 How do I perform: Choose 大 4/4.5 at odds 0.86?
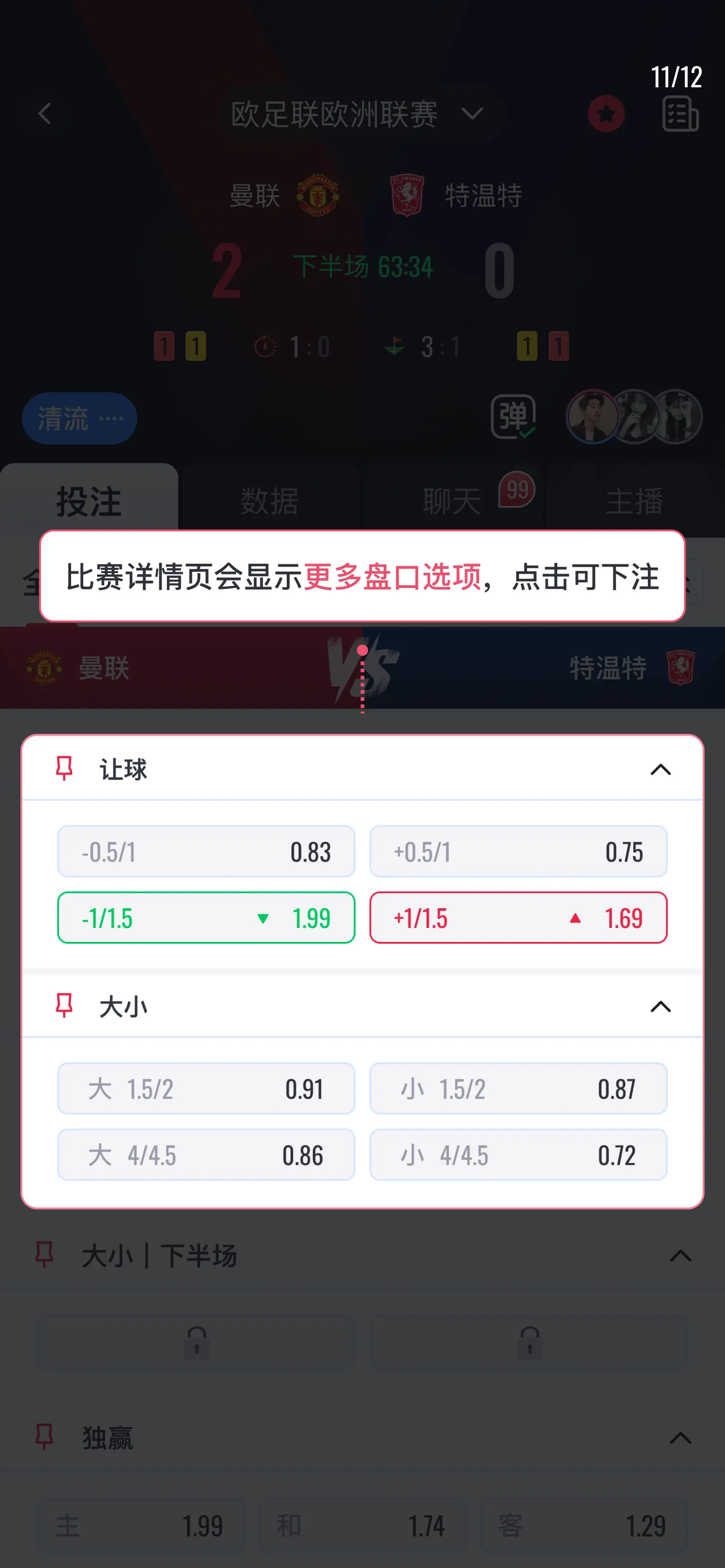(x=206, y=1155)
